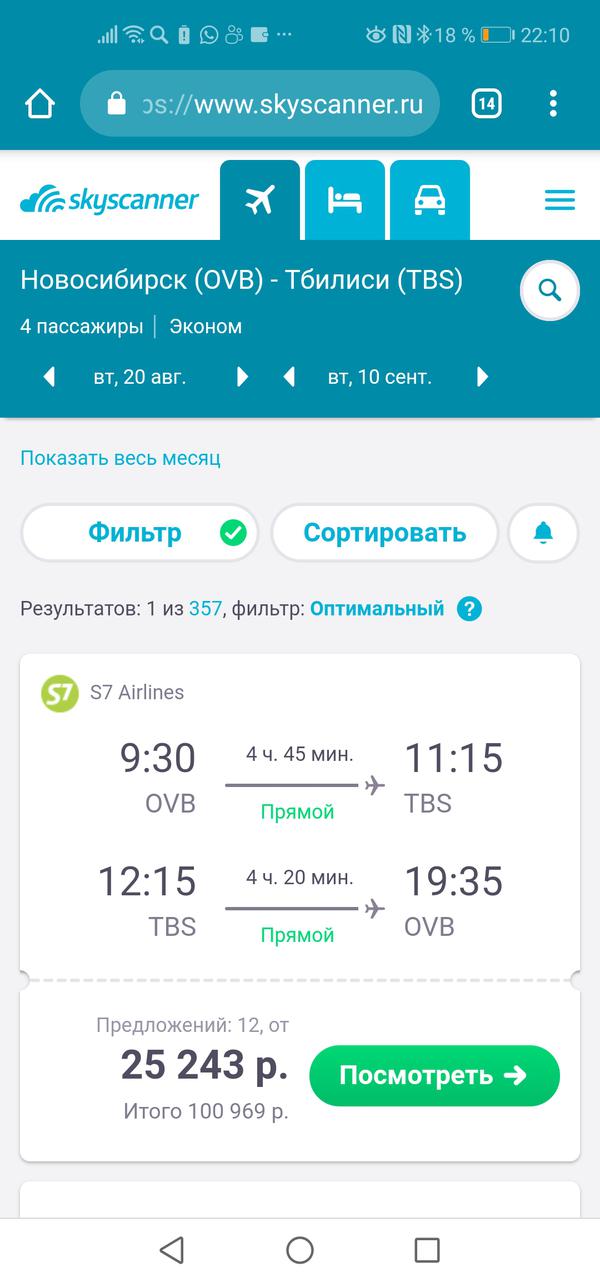Tap the Сортировать button
This screenshot has width=600, height=1283.
tap(385, 533)
